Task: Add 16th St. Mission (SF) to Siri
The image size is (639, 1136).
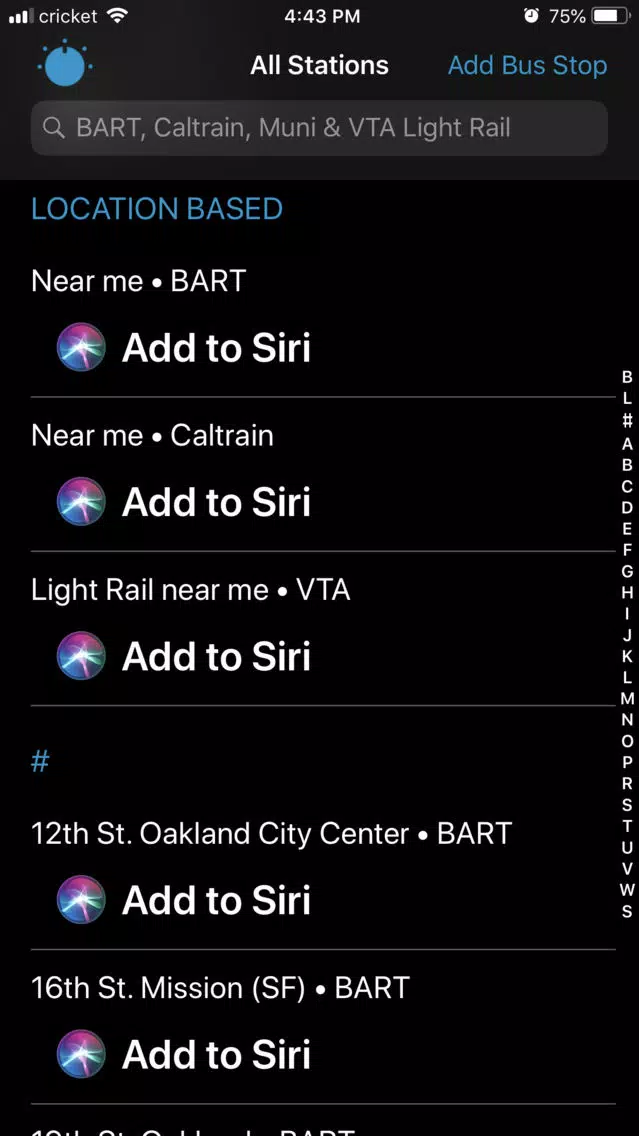Action: 184,1054
